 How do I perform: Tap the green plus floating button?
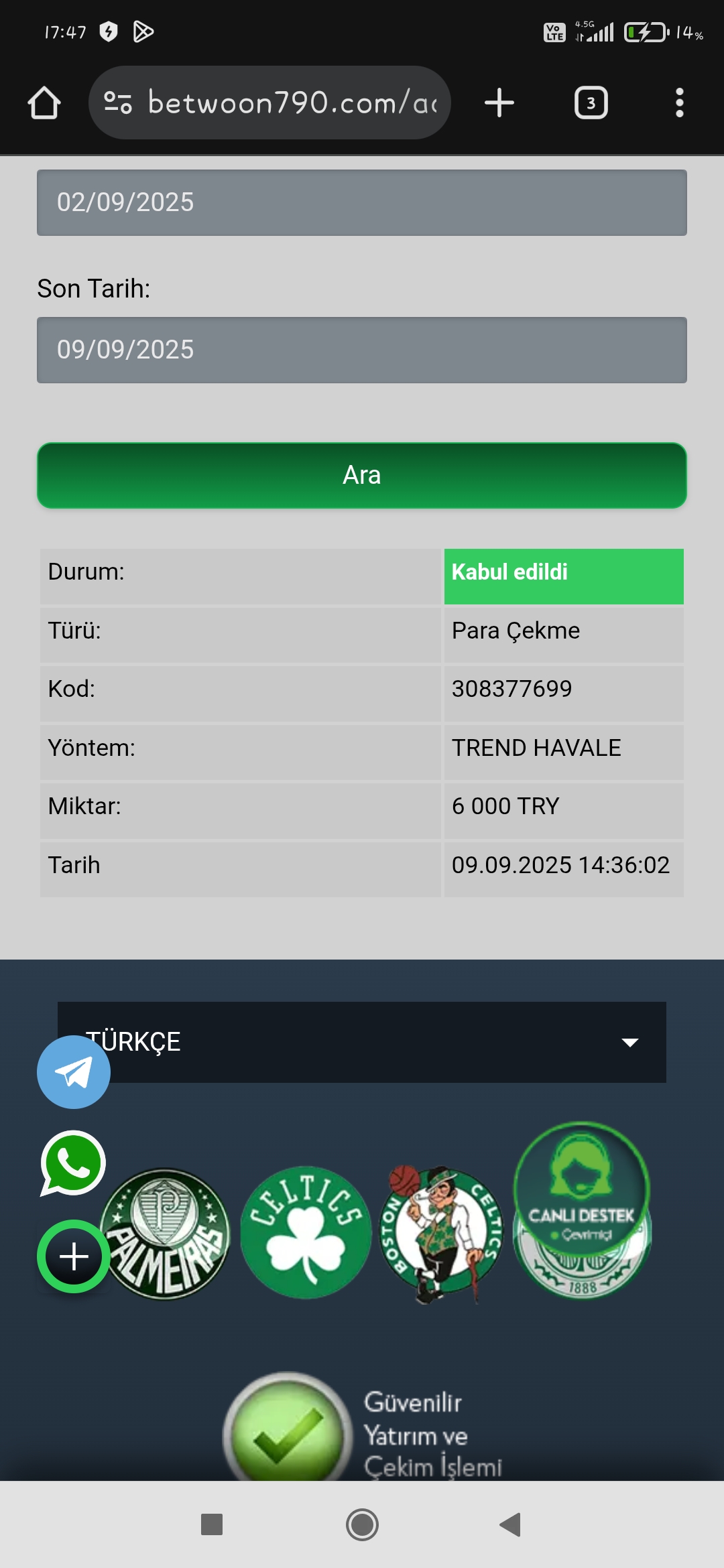(x=72, y=1256)
